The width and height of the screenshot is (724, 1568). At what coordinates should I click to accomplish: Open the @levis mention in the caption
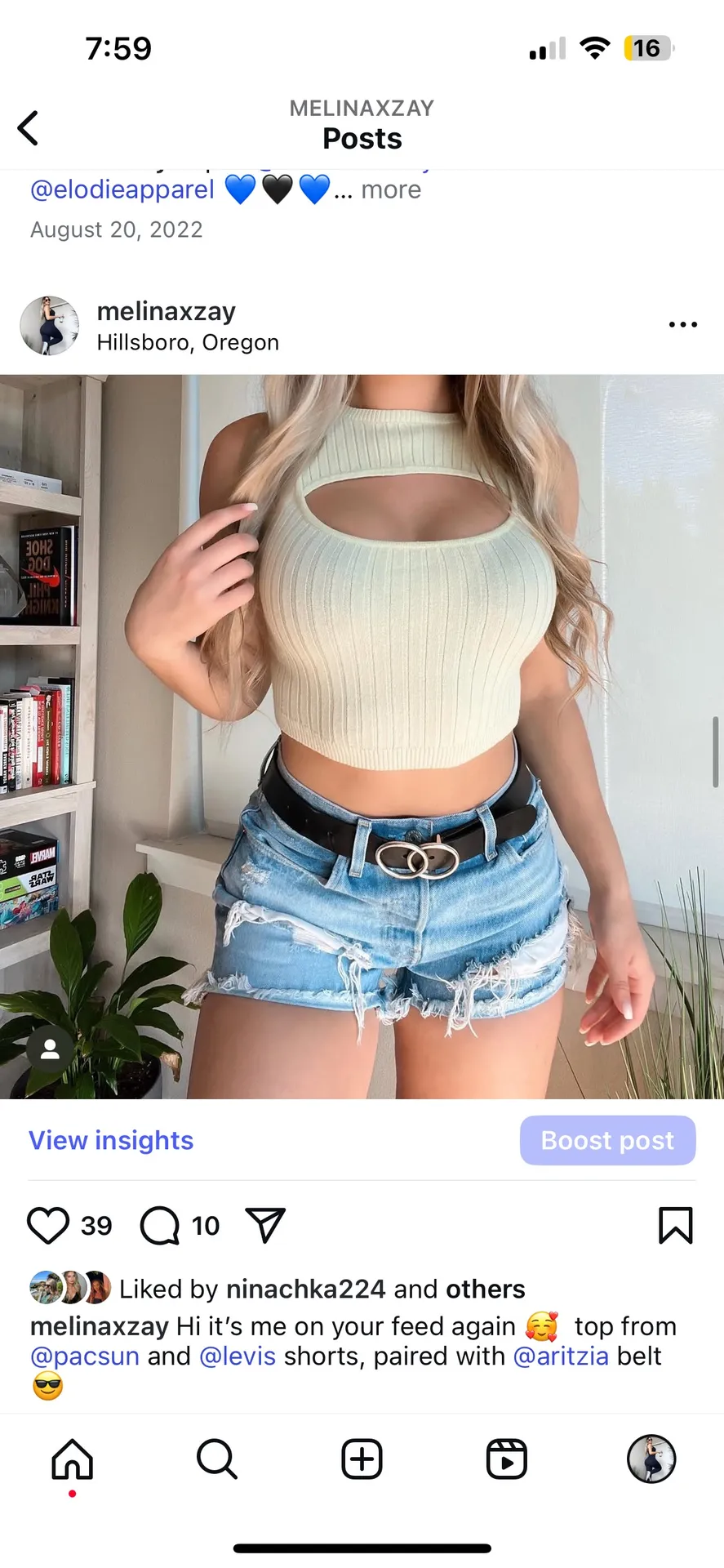[238, 1356]
